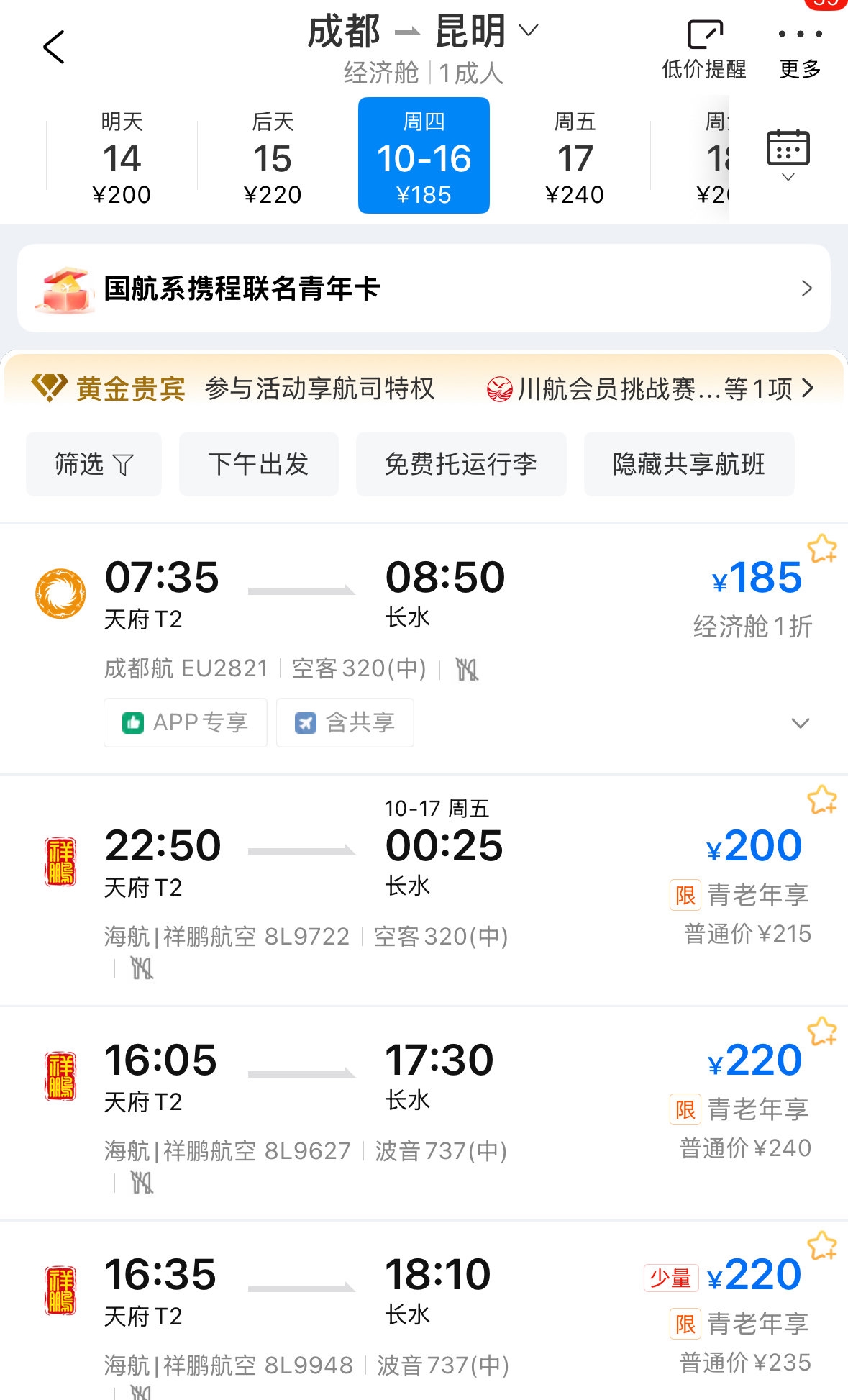Apply the 免费托运行李 filter chip
Viewport: 848px width, 1400px height.
(461, 464)
